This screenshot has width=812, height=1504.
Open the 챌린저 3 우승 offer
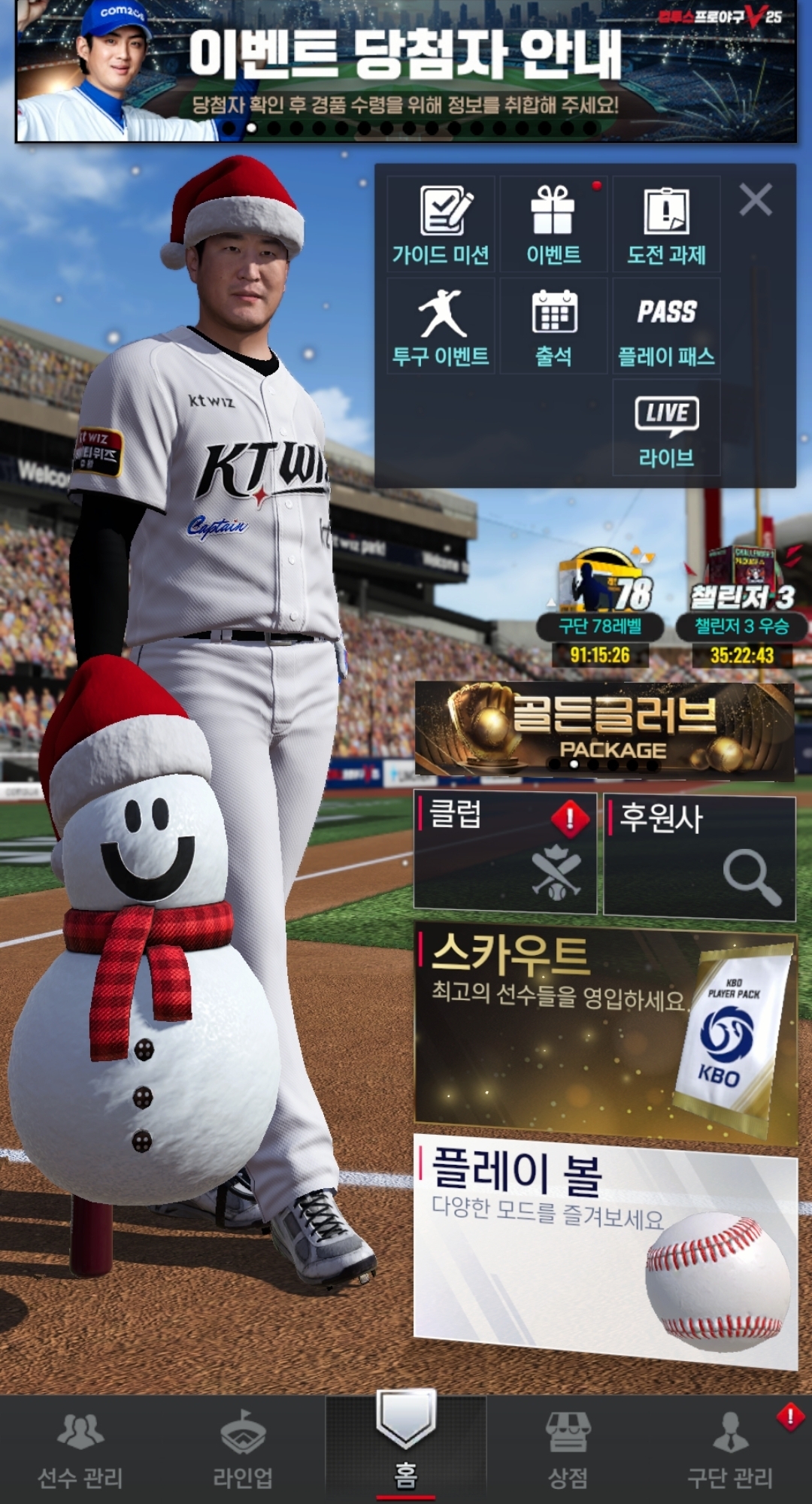[x=741, y=605]
